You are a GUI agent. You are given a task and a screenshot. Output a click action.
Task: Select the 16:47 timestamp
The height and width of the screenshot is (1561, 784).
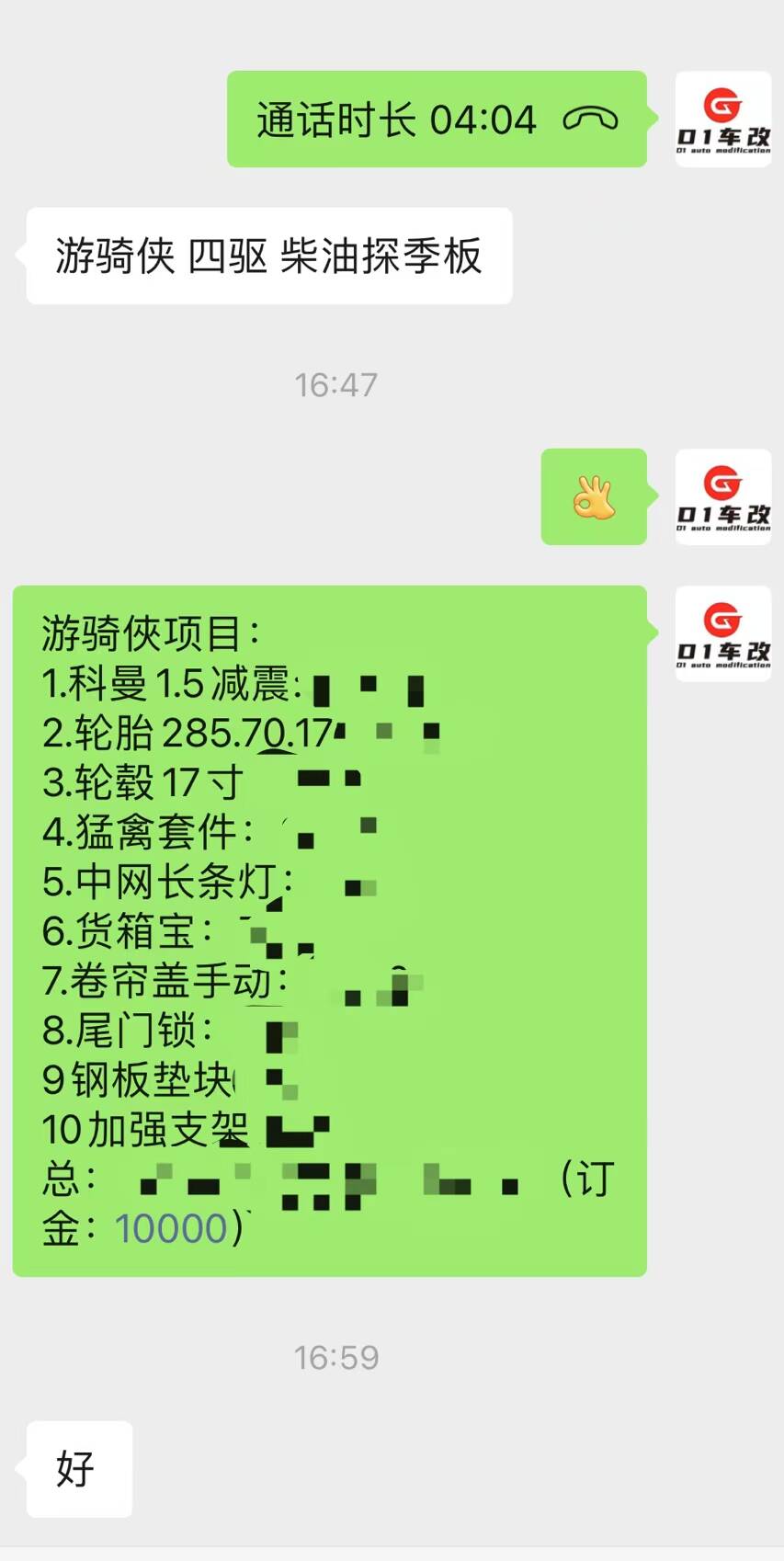coord(335,384)
